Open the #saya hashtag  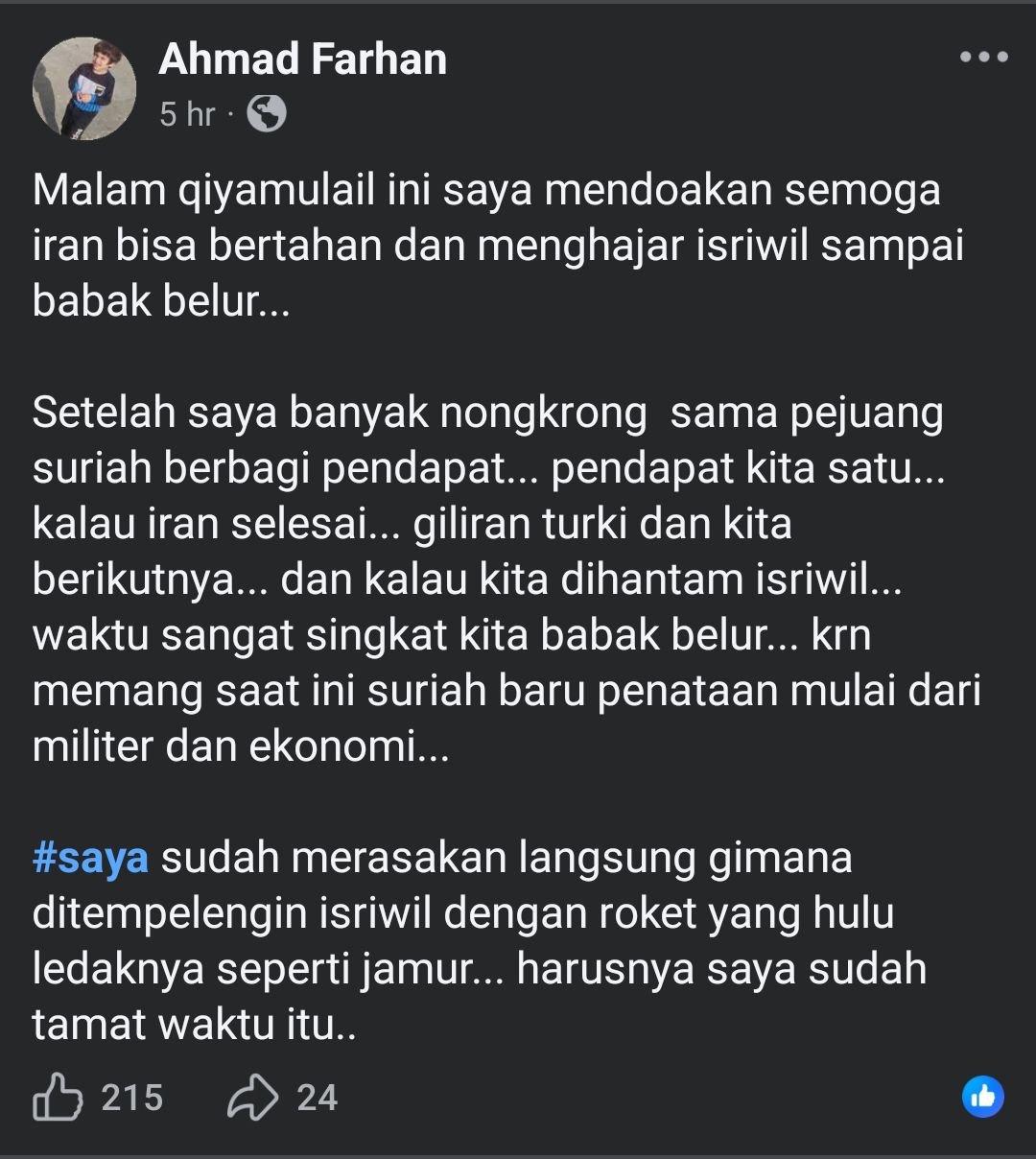[x=90, y=857]
